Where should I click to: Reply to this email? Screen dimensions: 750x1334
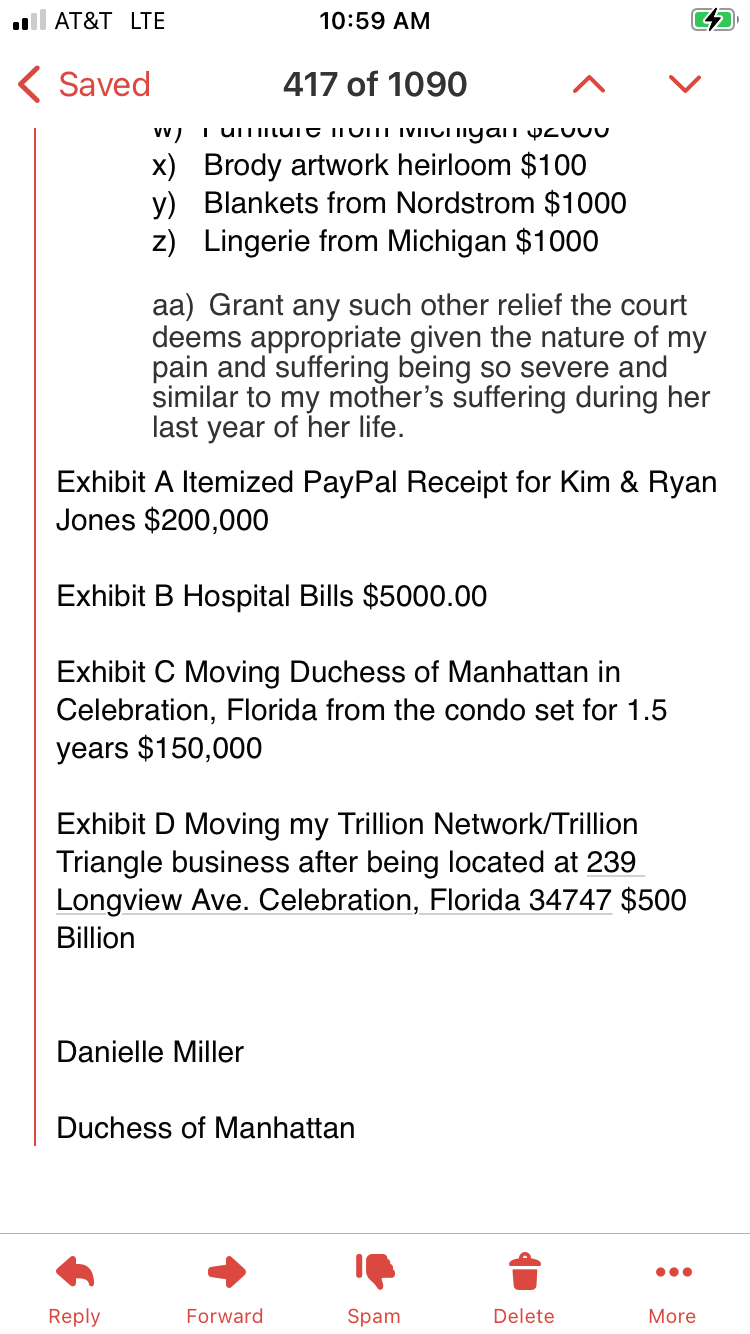click(x=74, y=1288)
